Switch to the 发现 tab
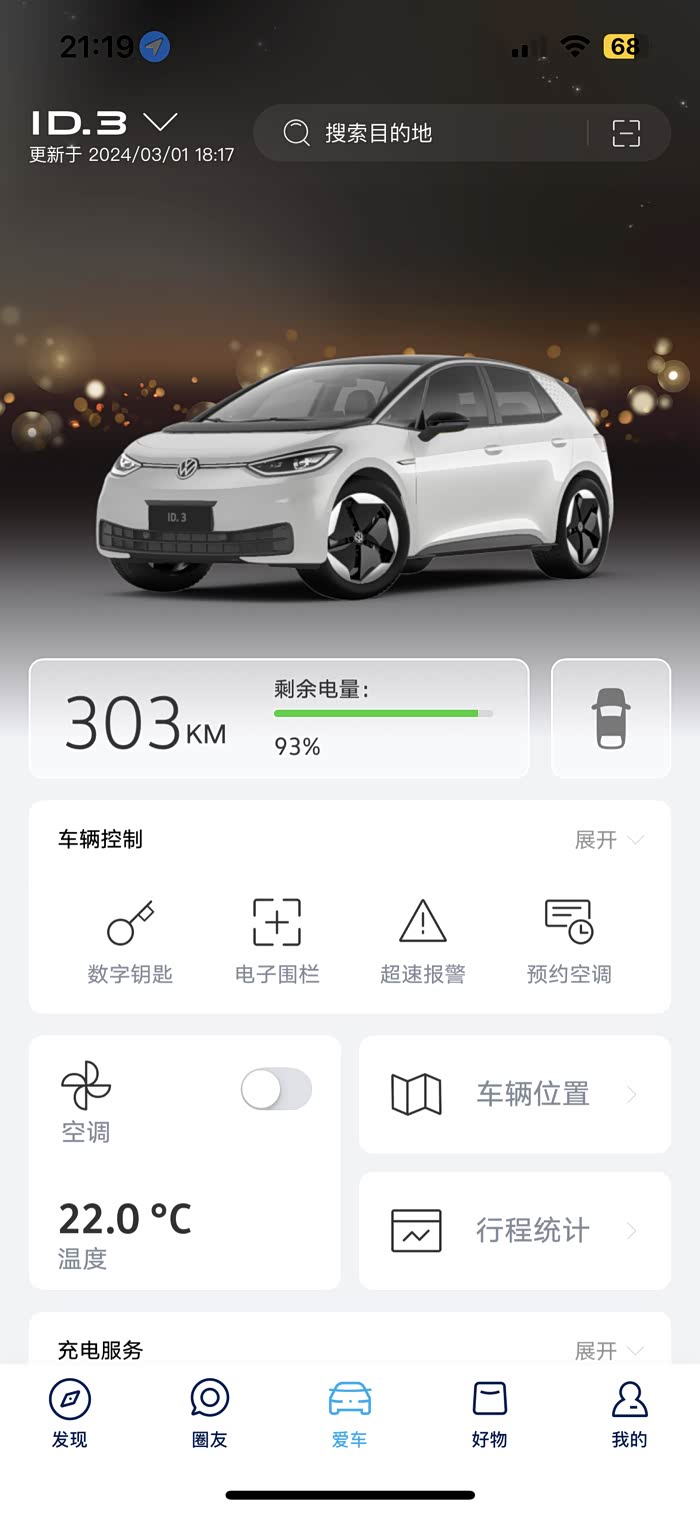 coord(70,1414)
